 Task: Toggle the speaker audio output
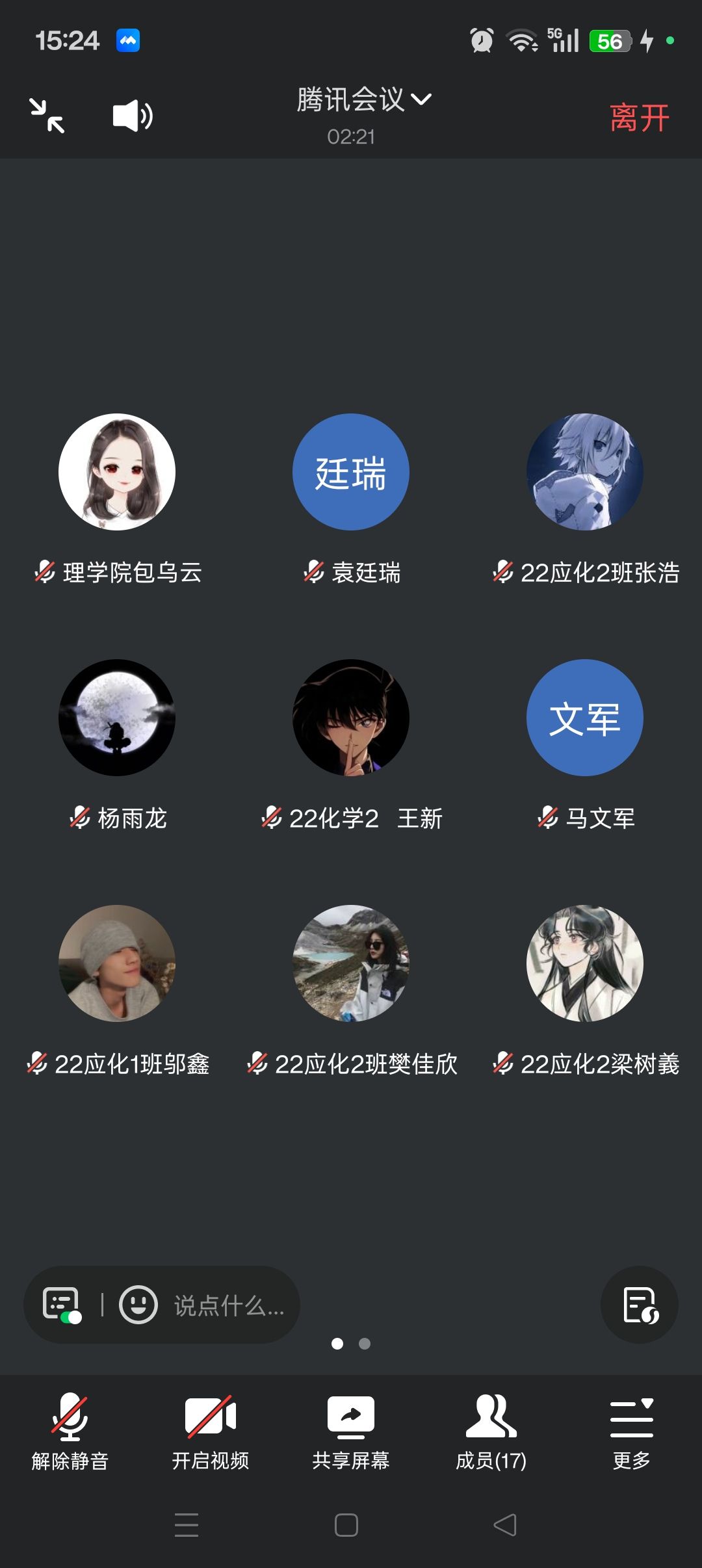133,116
